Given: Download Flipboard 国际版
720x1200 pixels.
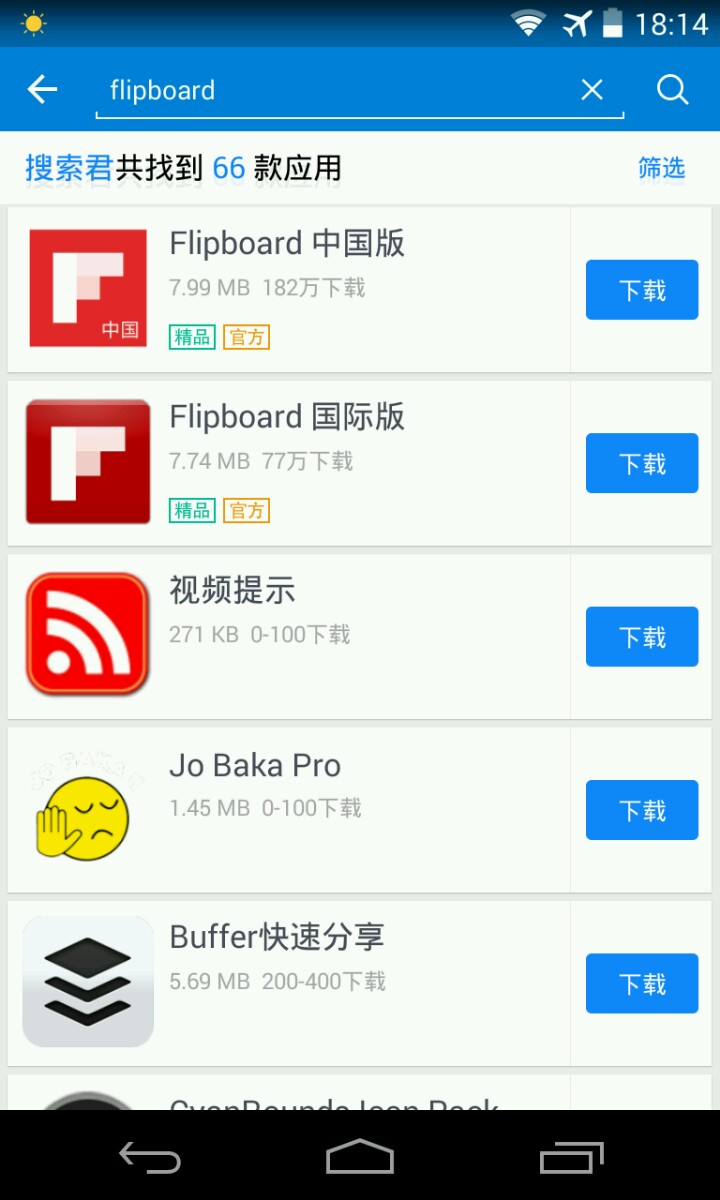Looking at the screenshot, I should (x=642, y=463).
